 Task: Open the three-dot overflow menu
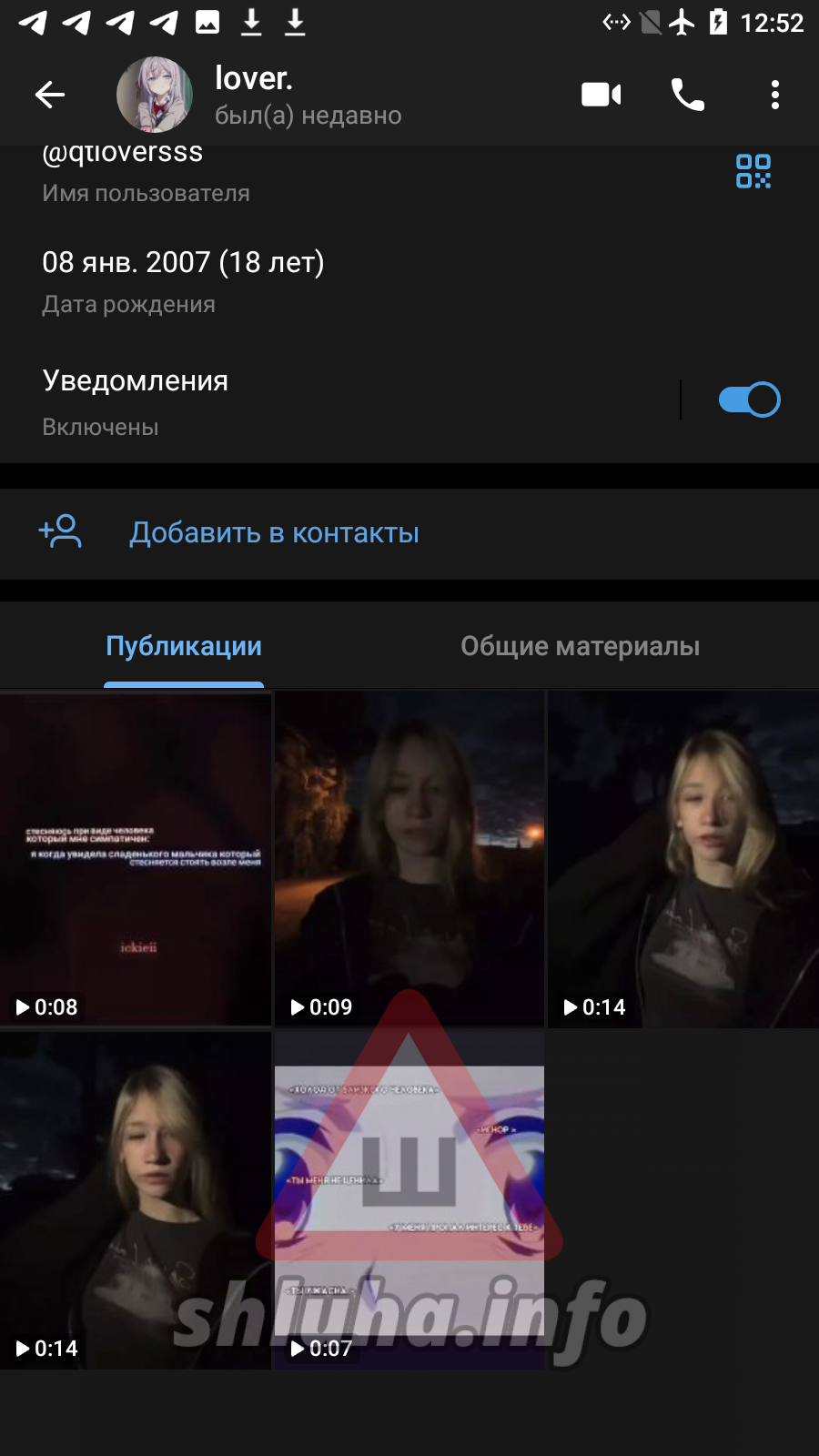pos(774,95)
